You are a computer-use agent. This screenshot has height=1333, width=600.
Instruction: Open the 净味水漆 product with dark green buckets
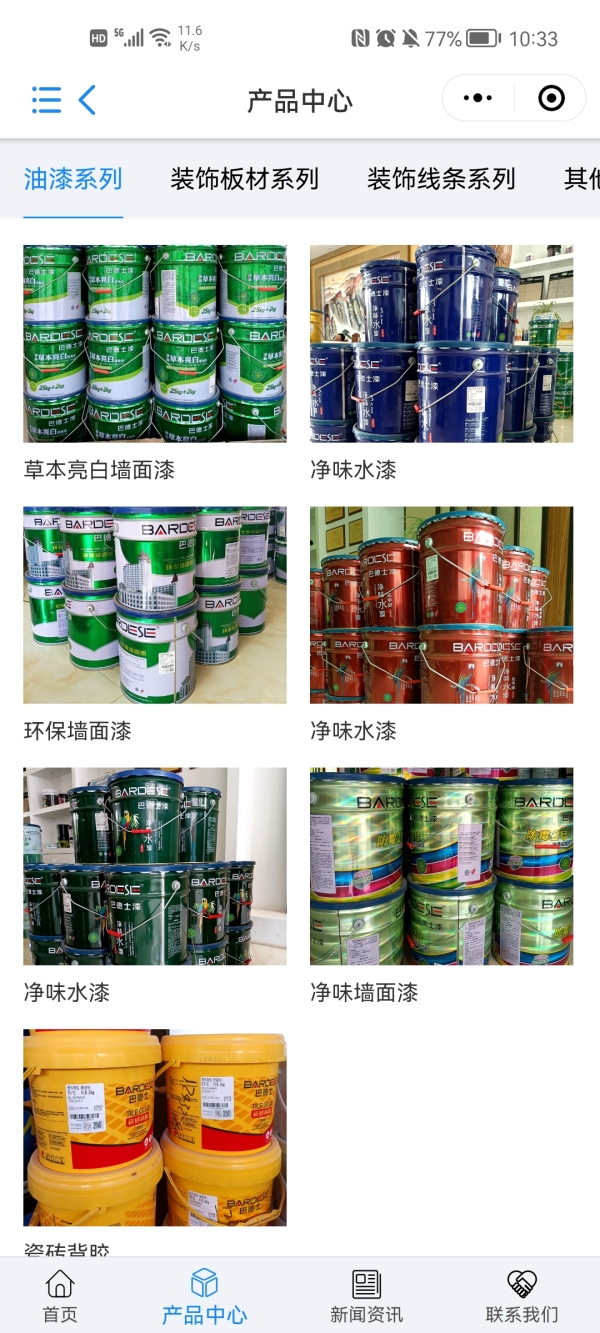click(x=155, y=866)
